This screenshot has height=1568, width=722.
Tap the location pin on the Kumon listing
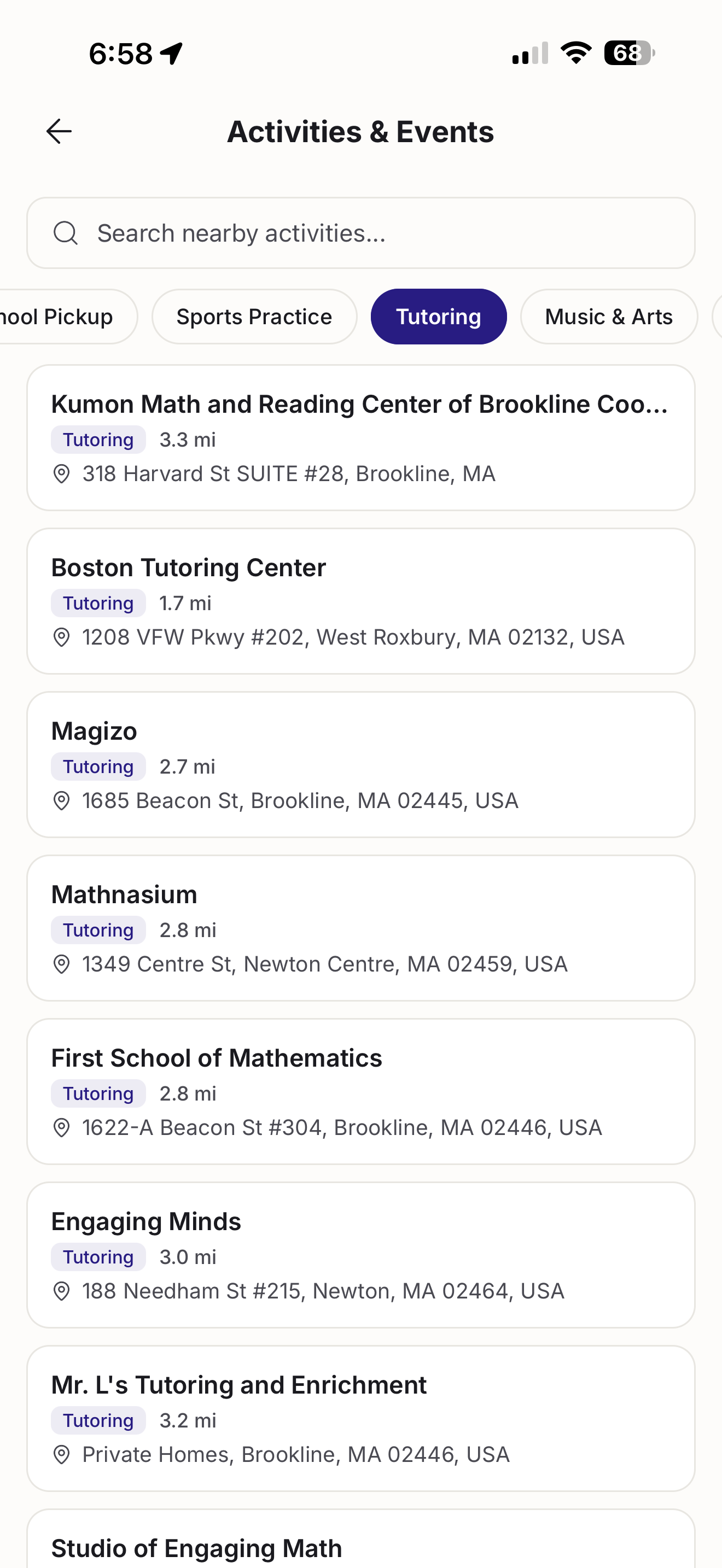pos(61,475)
